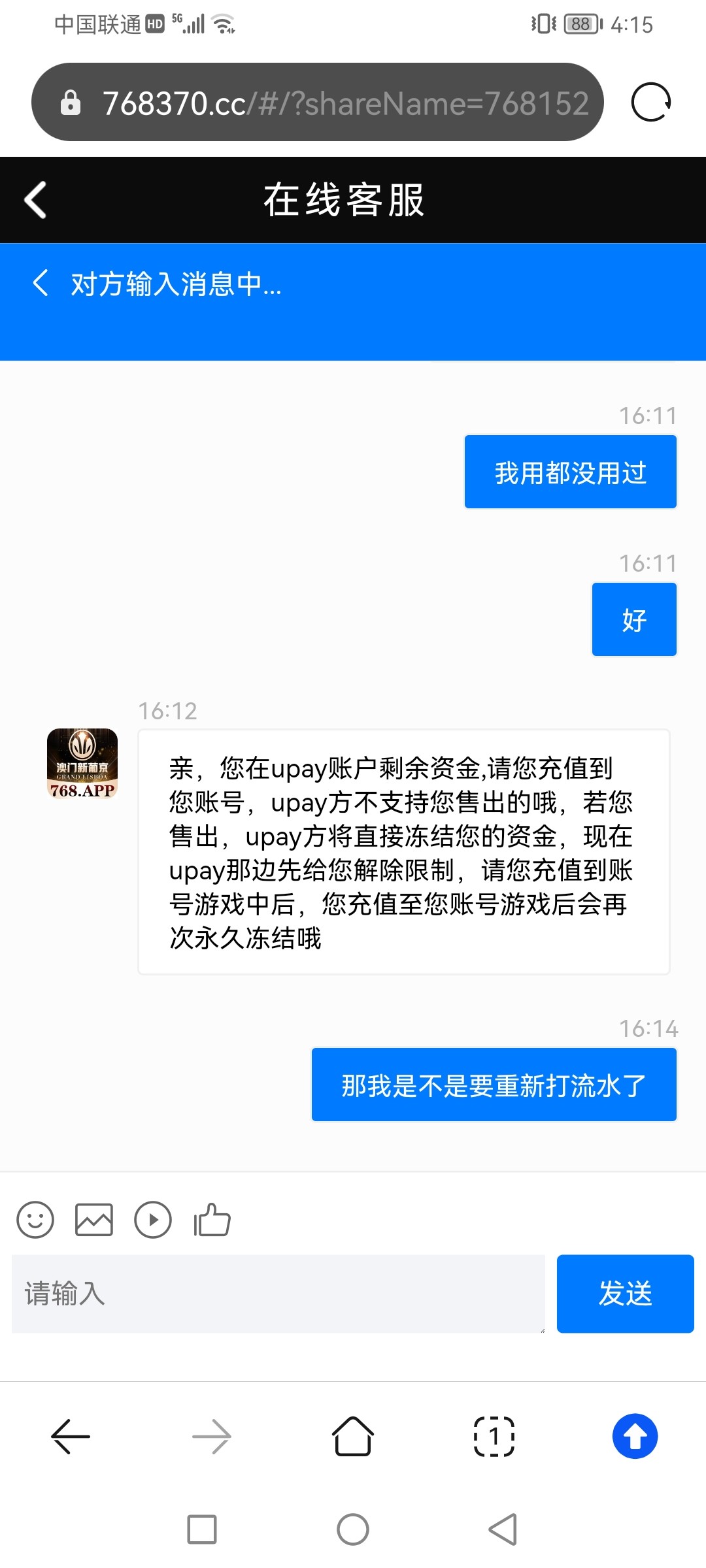
Task: Open the emoji picker
Action: [35, 1219]
